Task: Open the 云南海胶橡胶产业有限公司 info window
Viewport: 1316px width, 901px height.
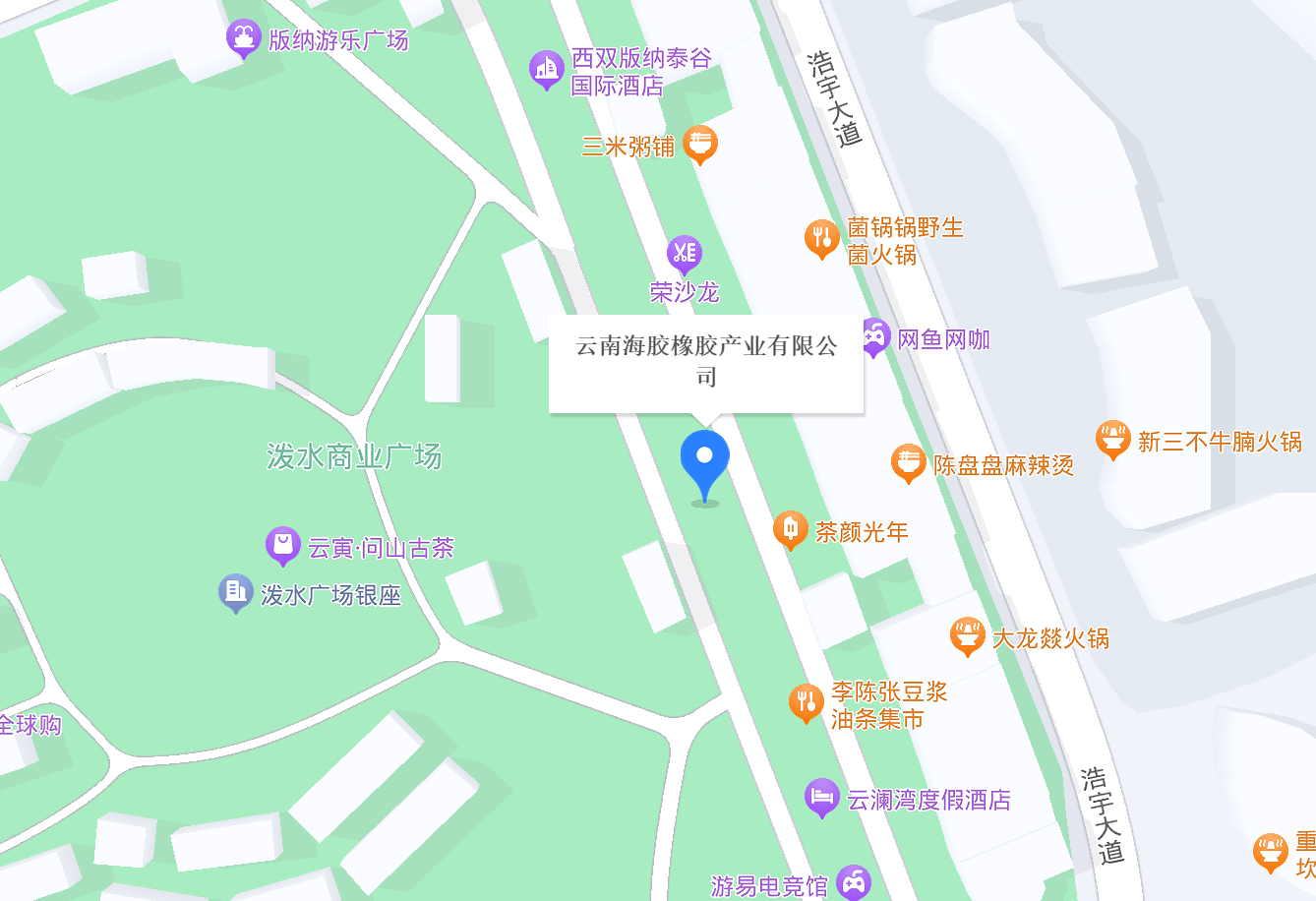Action: [706, 361]
